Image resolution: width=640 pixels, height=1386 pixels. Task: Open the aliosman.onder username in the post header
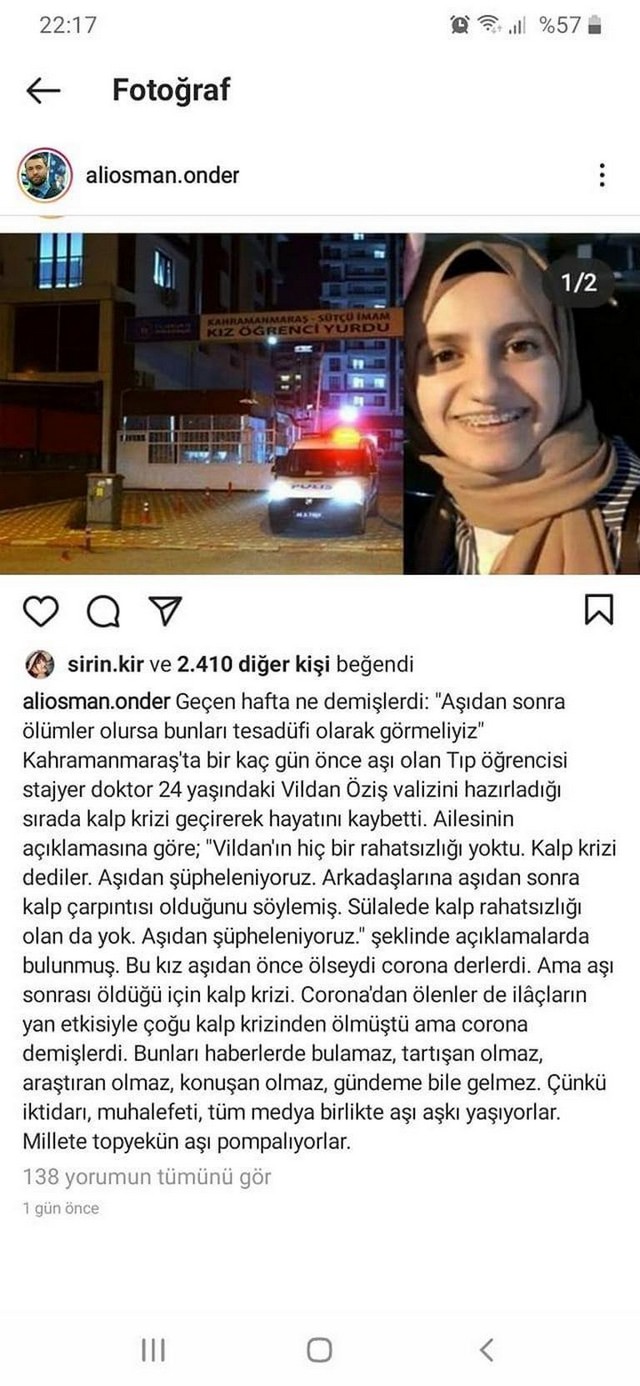(x=163, y=176)
